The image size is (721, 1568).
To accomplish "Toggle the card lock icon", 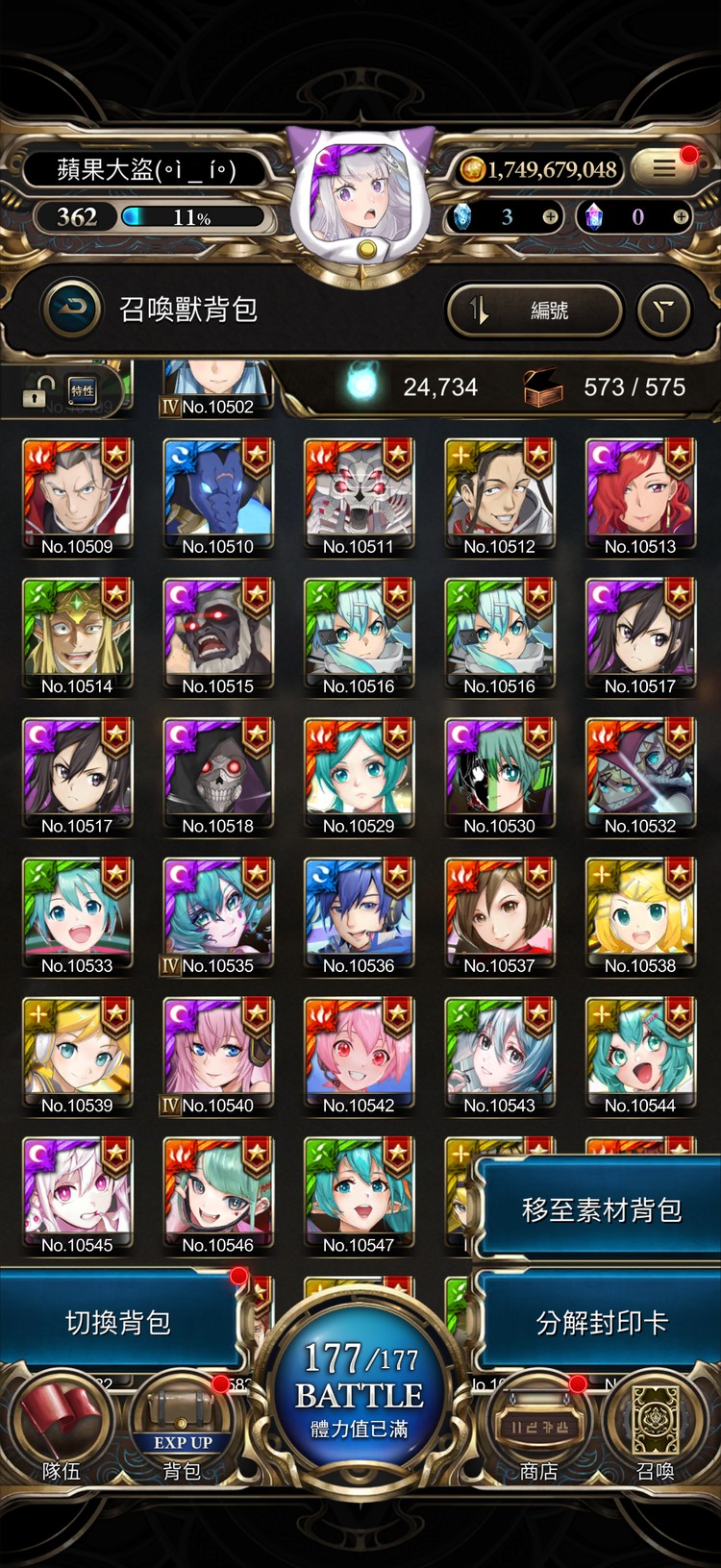I will (37, 391).
